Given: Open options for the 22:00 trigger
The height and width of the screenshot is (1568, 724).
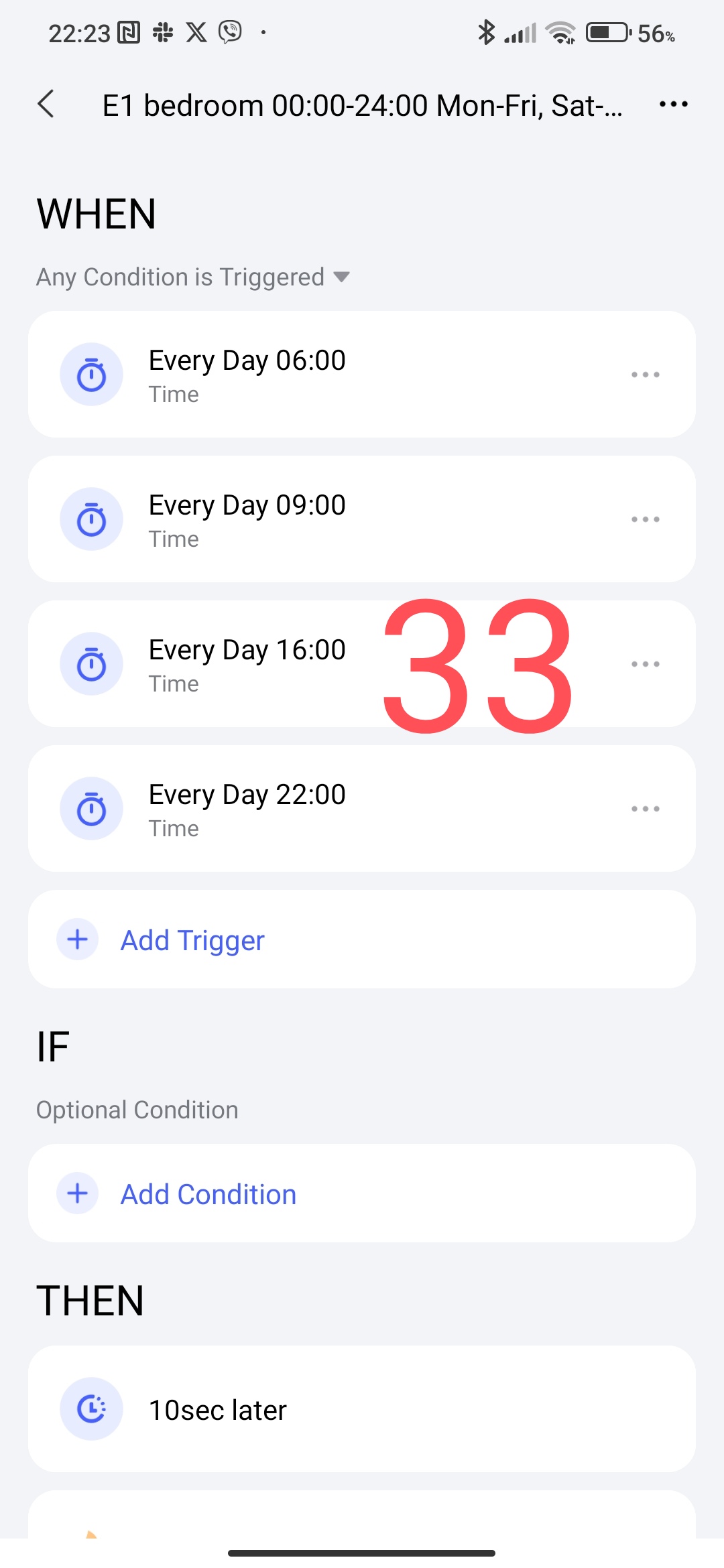Looking at the screenshot, I should point(645,809).
